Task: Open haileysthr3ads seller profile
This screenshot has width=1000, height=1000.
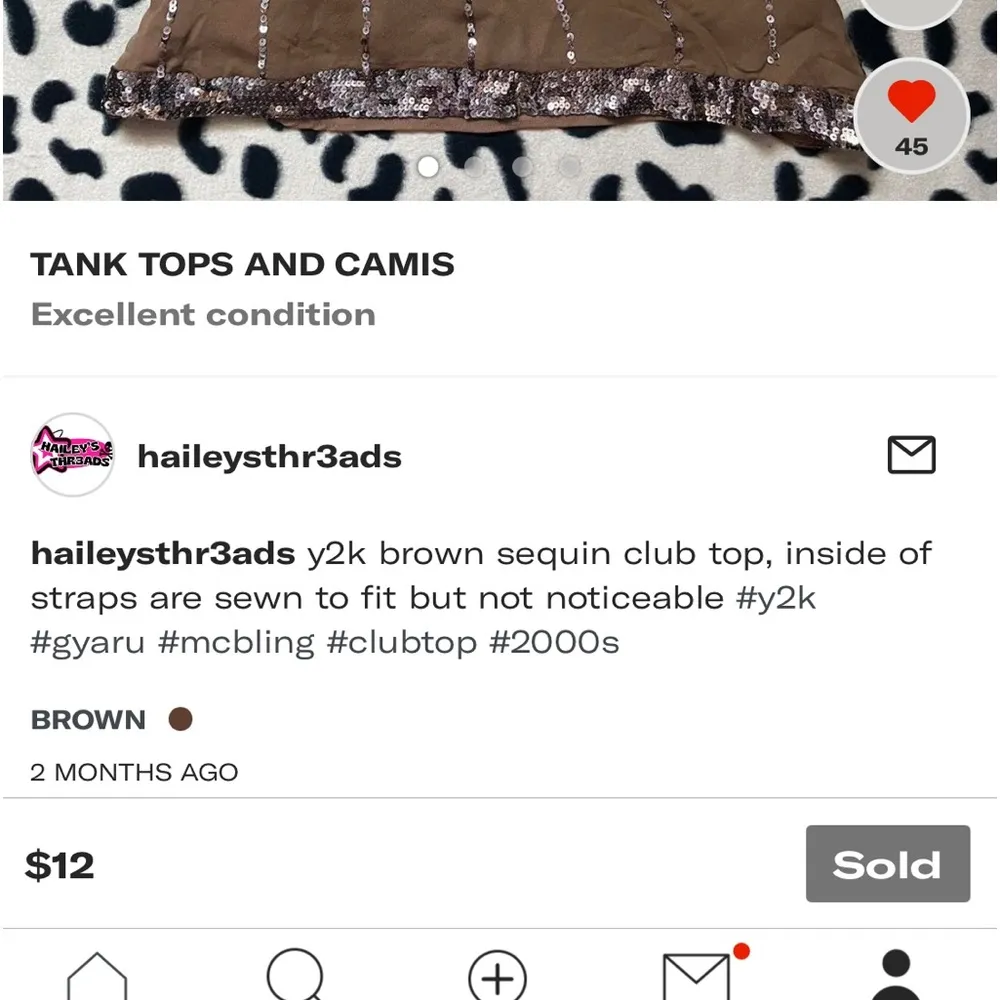Action: (268, 457)
